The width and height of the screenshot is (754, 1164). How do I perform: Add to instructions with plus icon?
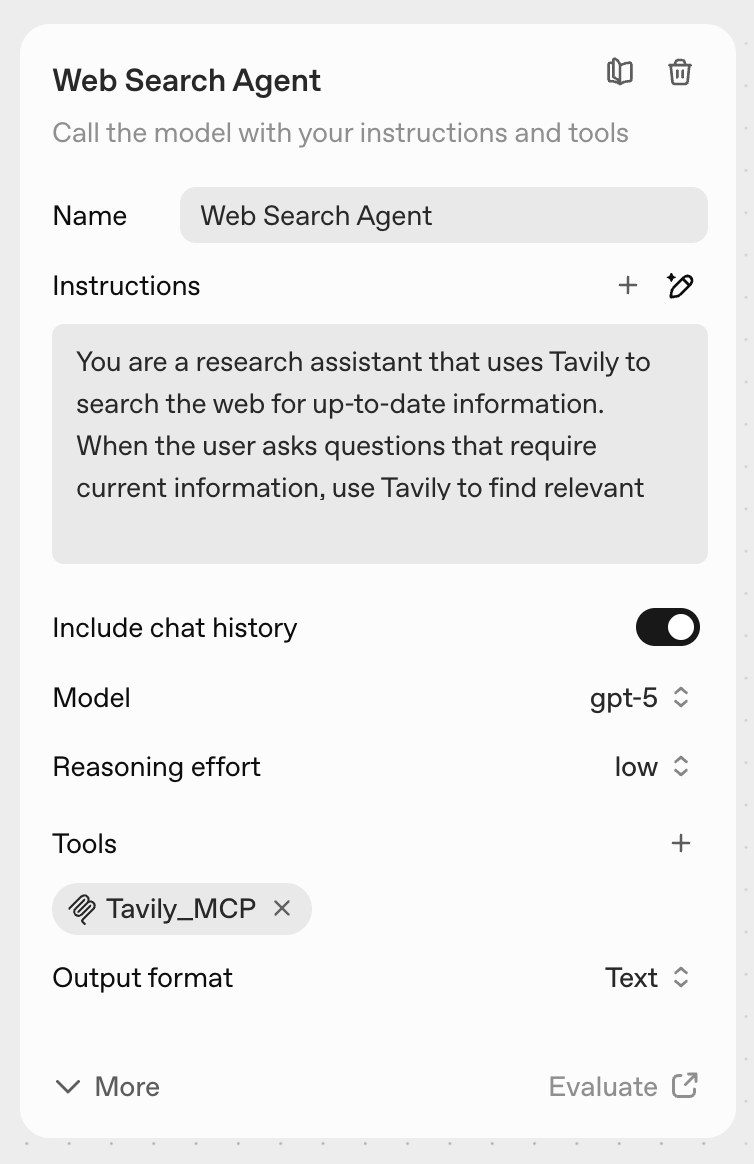tap(628, 286)
